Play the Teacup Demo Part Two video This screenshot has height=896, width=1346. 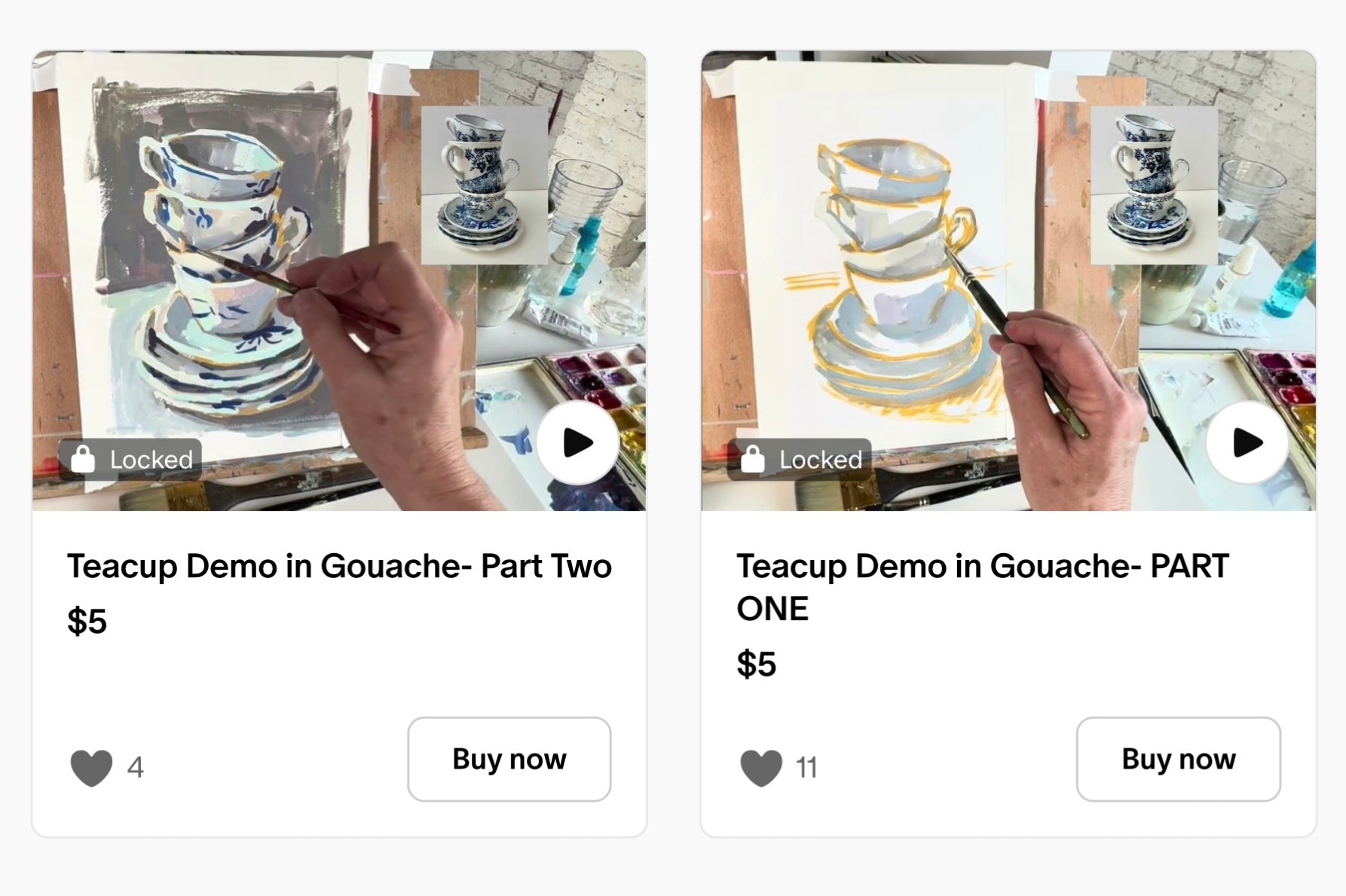pyautogui.click(x=577, y=443)
